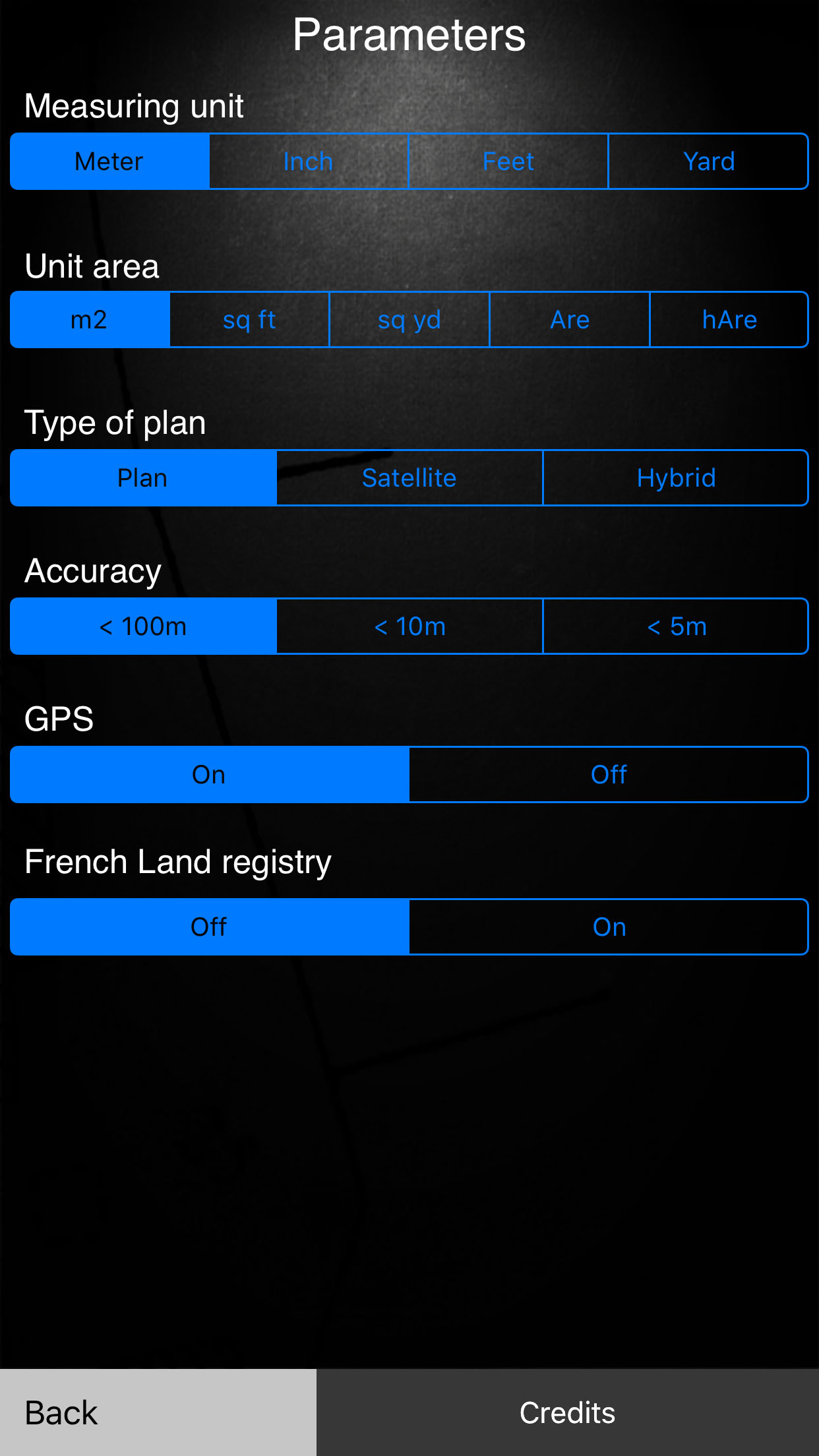The width and height of the screenshot is (819, 1456).
Task: Set accuracy to < 5m
Action: click(x=676, y=626)
